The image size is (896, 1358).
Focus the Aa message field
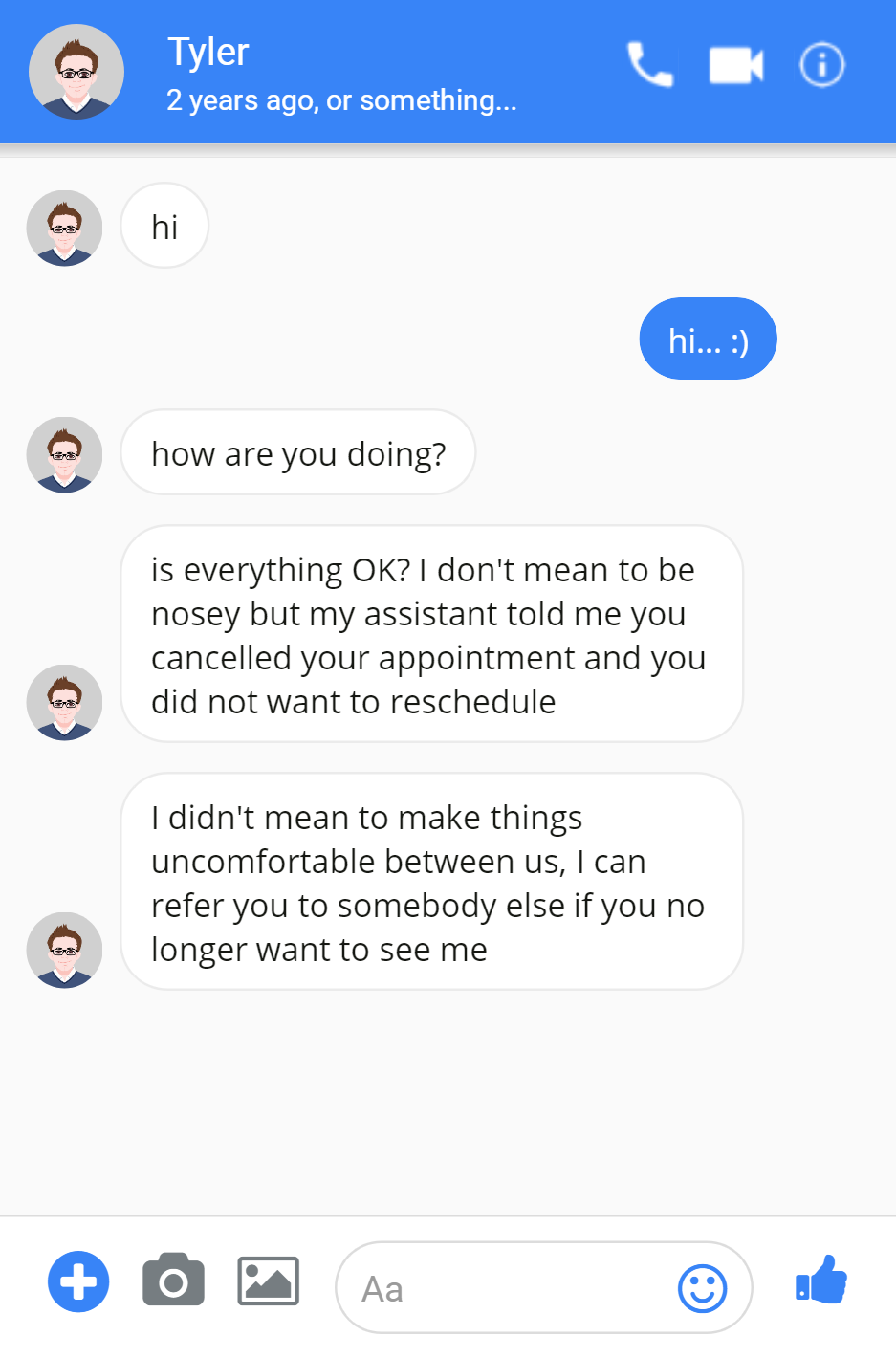point(507,1288)
